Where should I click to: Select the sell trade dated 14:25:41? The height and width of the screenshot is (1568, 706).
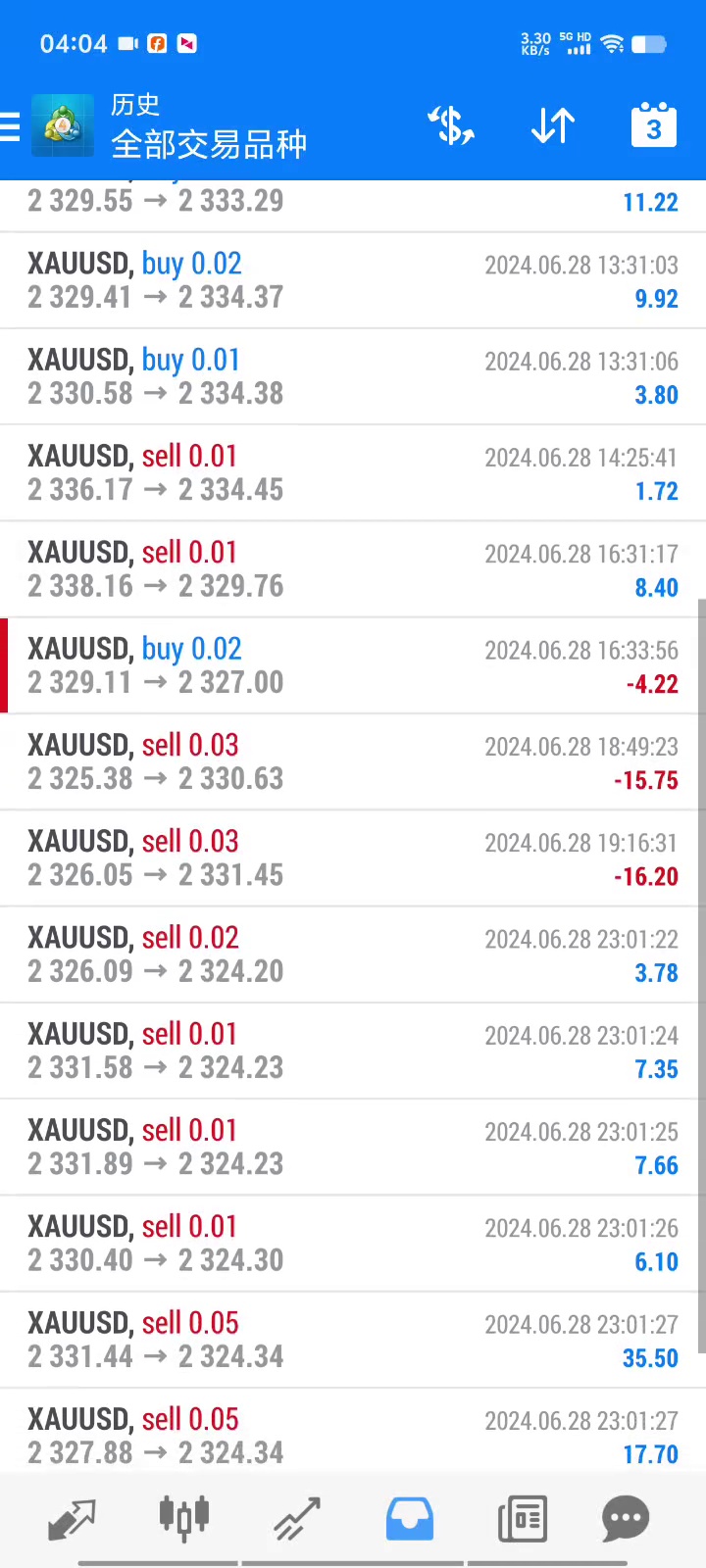pos(353,472)
